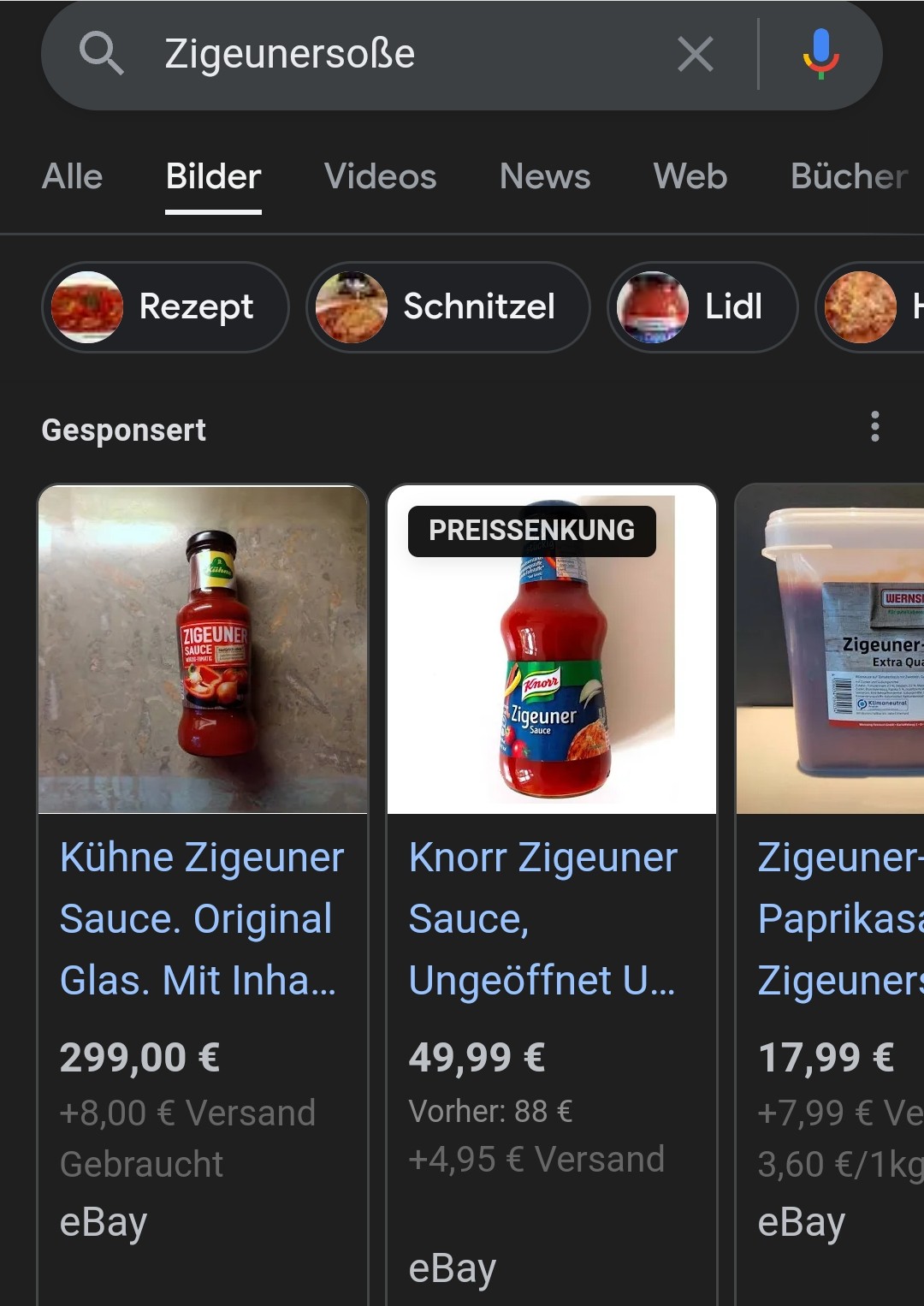
Task: Switch to the News tab
Action: point(544,177)
